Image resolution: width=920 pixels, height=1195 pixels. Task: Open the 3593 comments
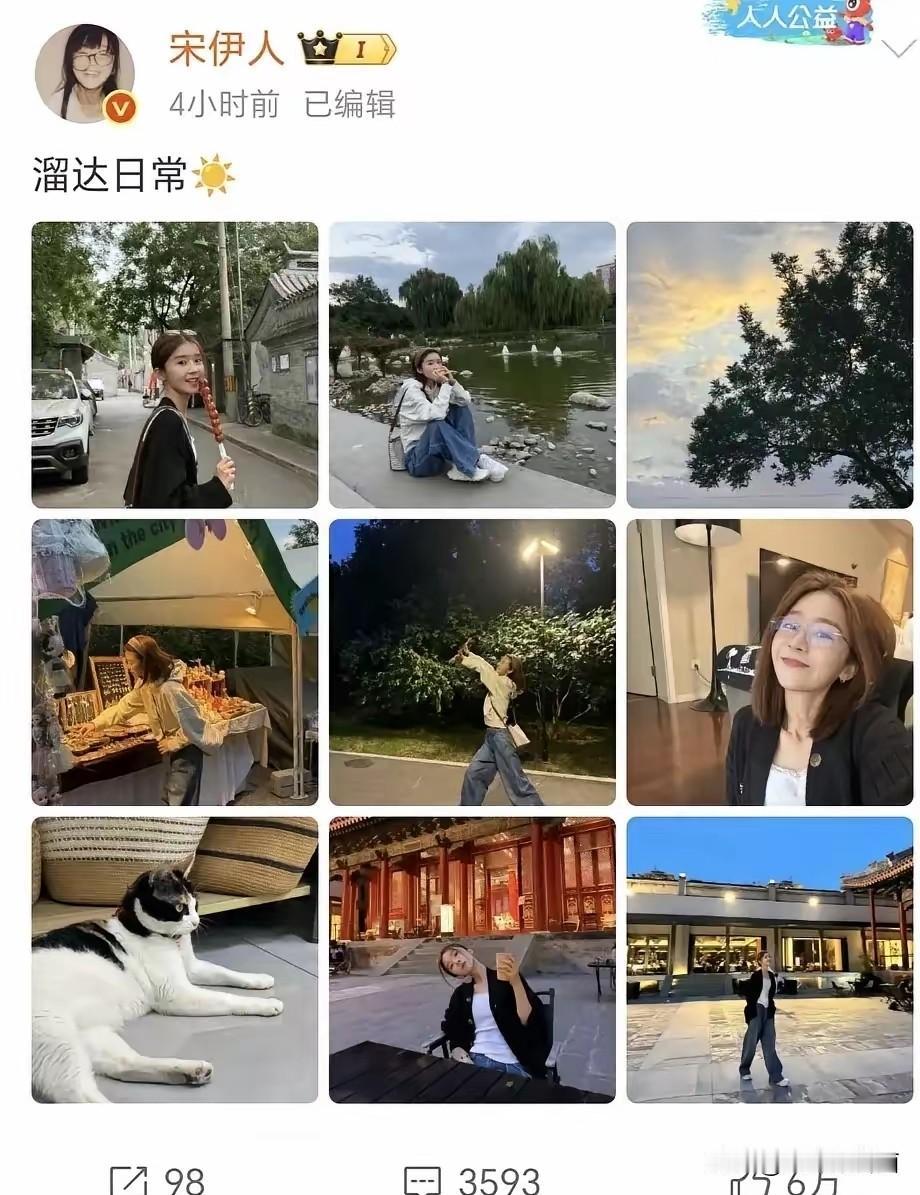click(470, 1180)
